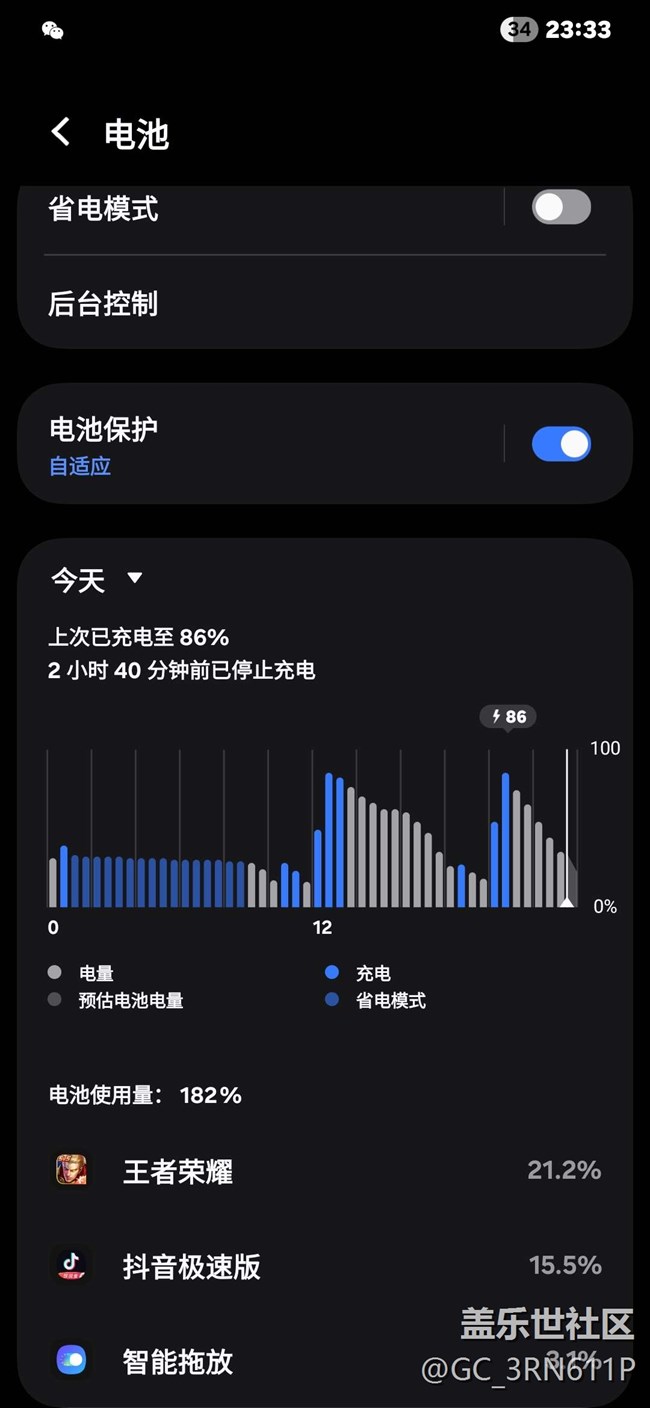Open 电池保护 自适应 options
This screenshot has width=650, height=1408.
pyautogui.click(x=260, y=444)
